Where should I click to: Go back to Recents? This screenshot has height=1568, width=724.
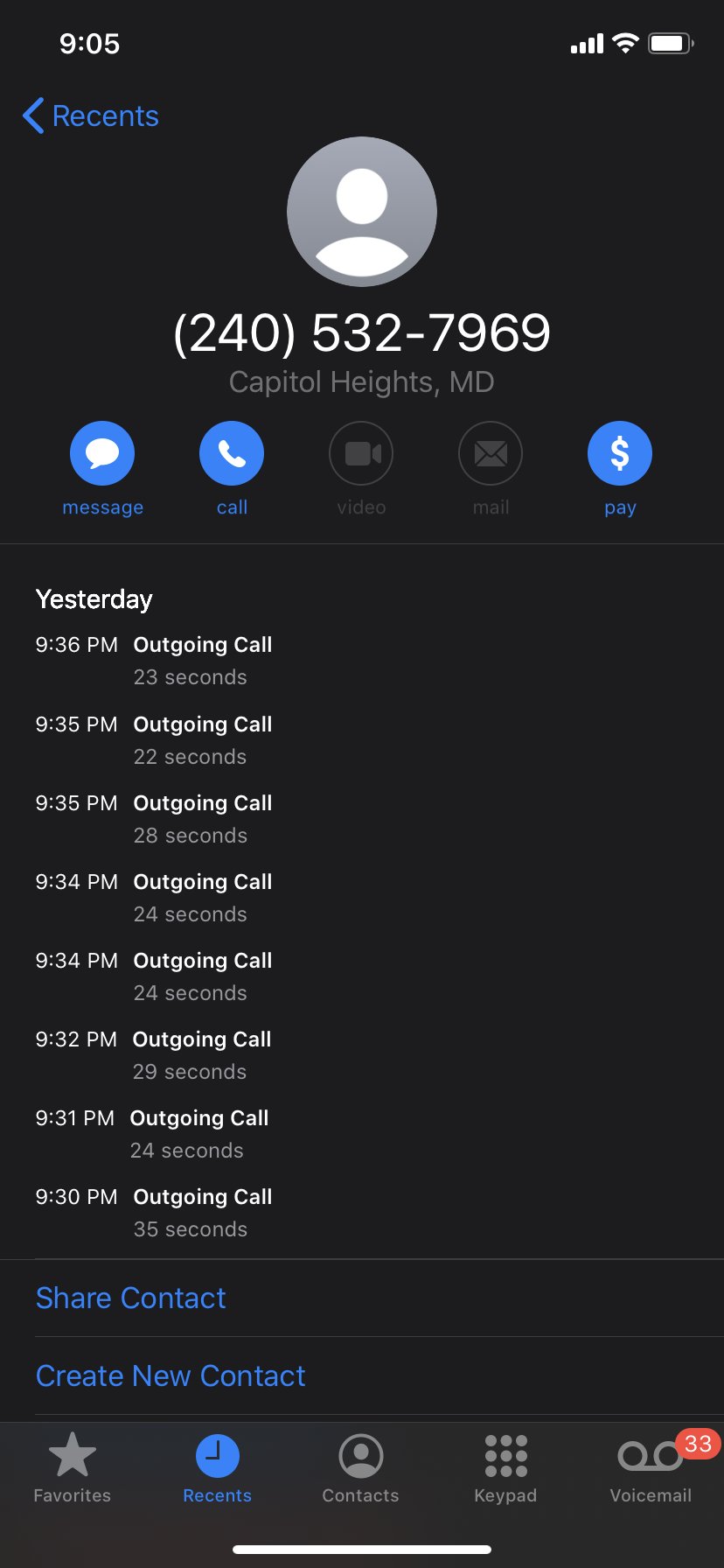point(91,115)
